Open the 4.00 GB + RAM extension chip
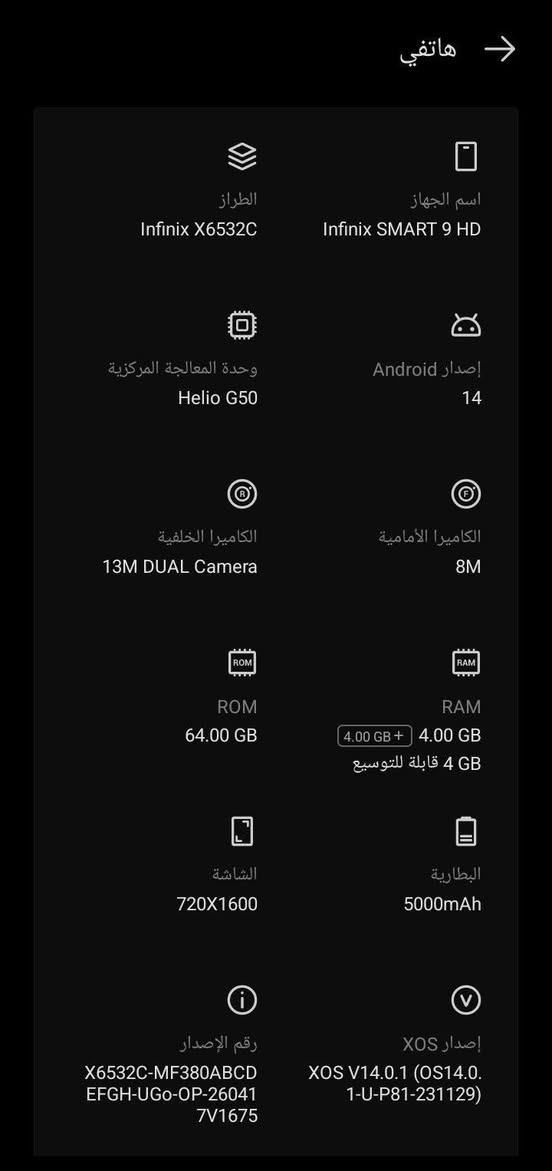This screenshot has width=552, height=1171. (374, 736)
